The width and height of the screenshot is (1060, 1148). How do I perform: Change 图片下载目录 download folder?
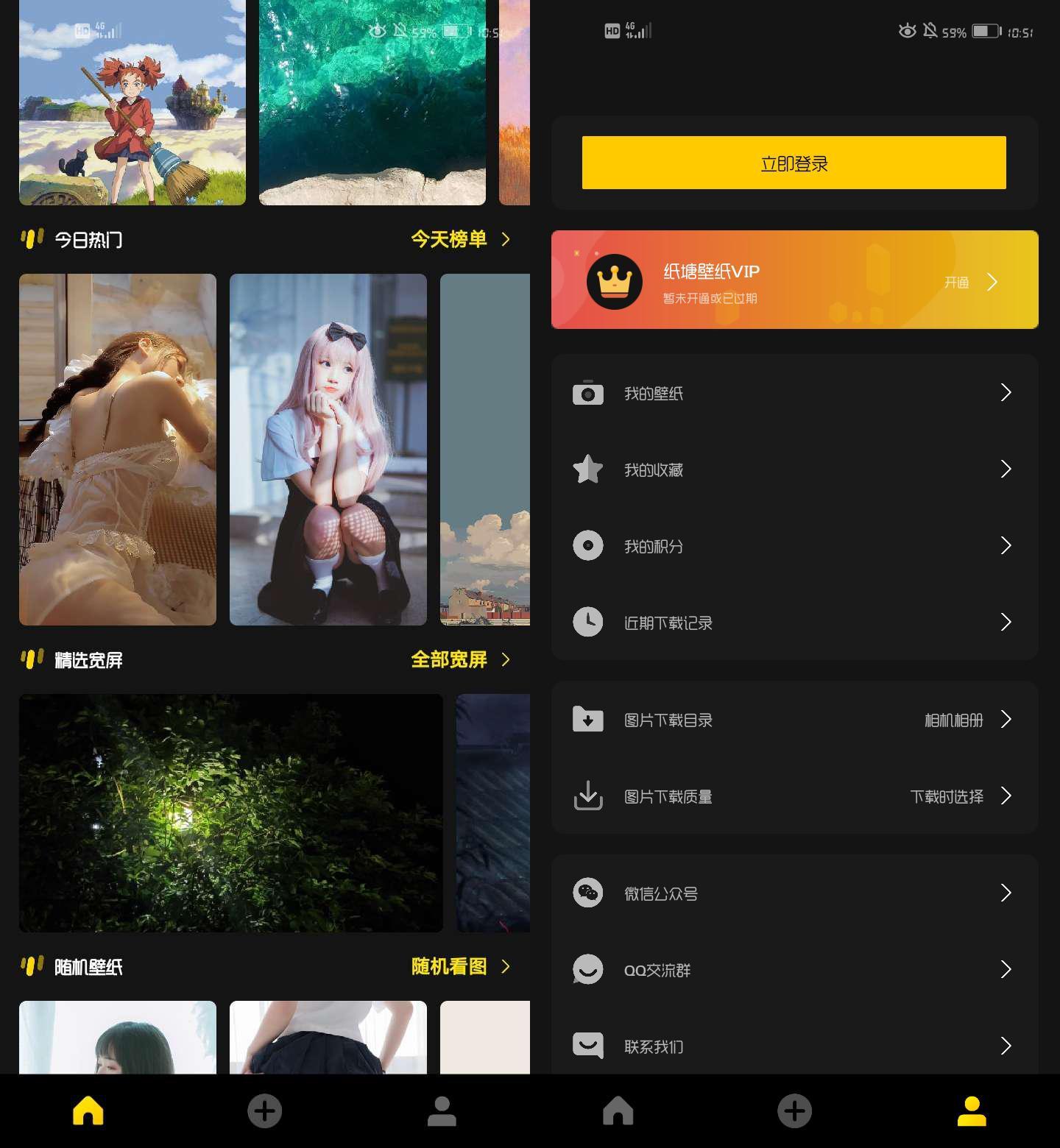[794, 720]
